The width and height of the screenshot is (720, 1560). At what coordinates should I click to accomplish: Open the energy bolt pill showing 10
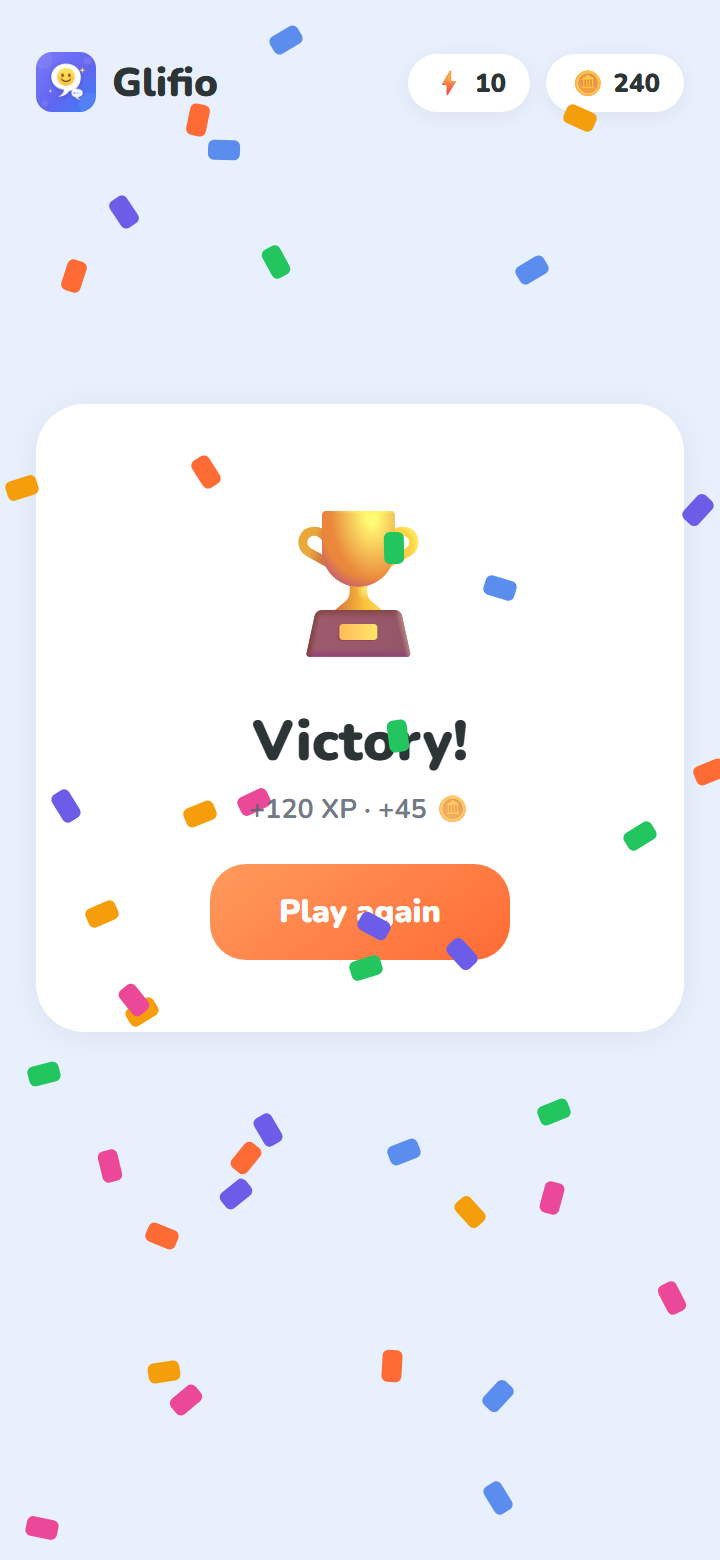[x=469, y=83]
